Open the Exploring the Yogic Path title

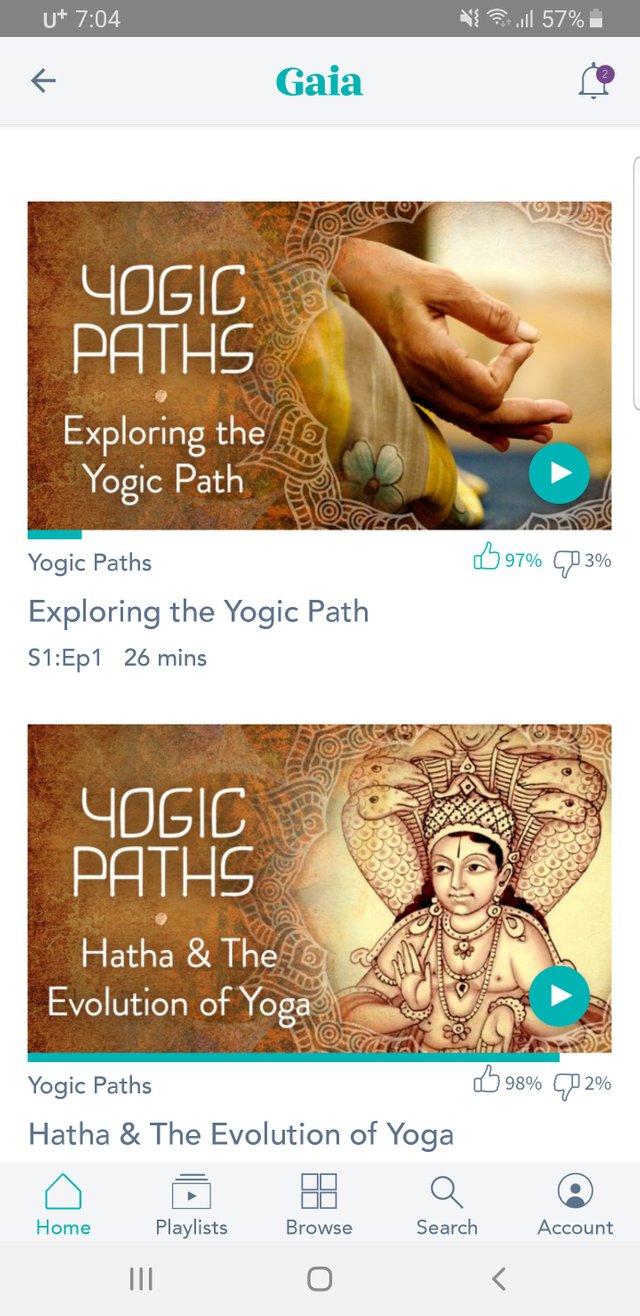[x=198, y=611]
